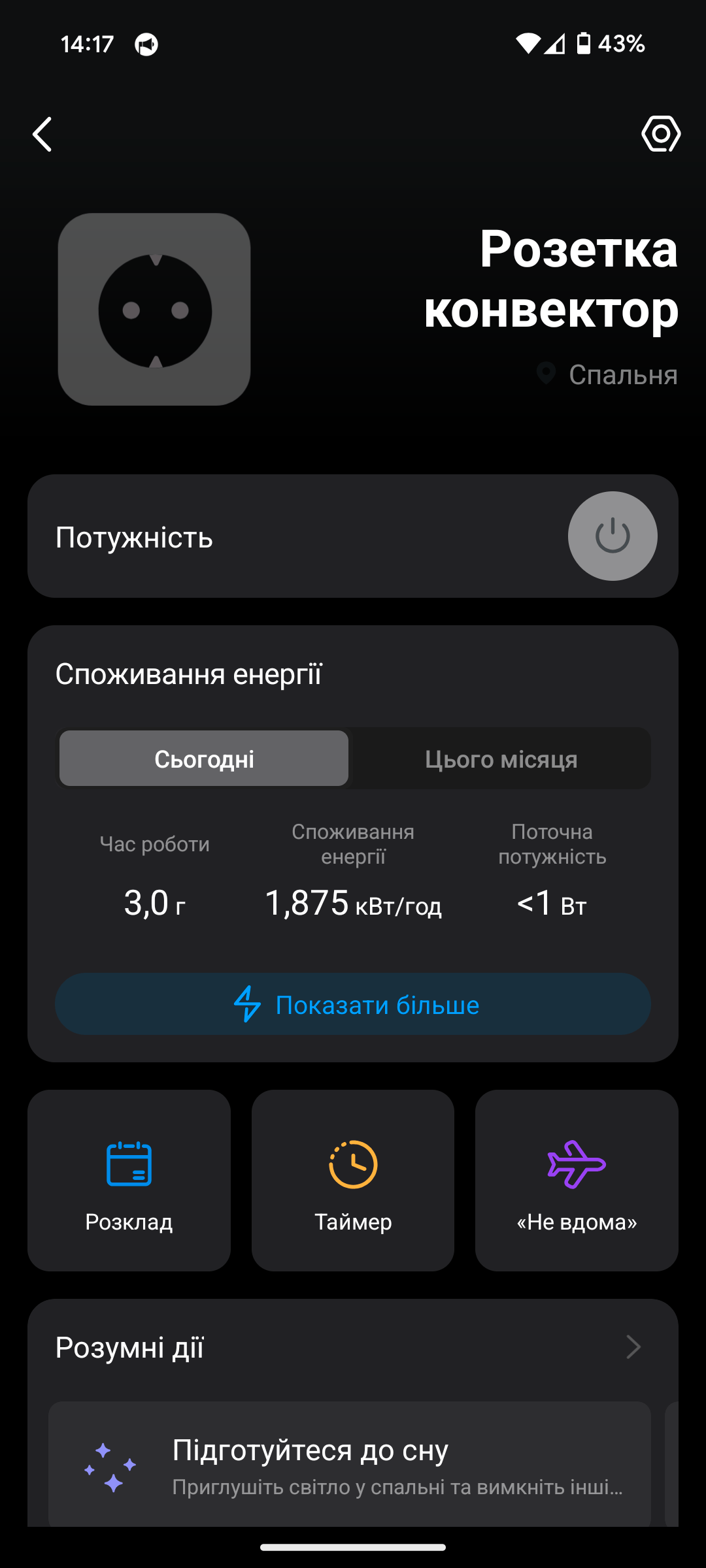Go back to the previous screen
The height and width of the screenshot is (1568, 706).
click(43, 135)
